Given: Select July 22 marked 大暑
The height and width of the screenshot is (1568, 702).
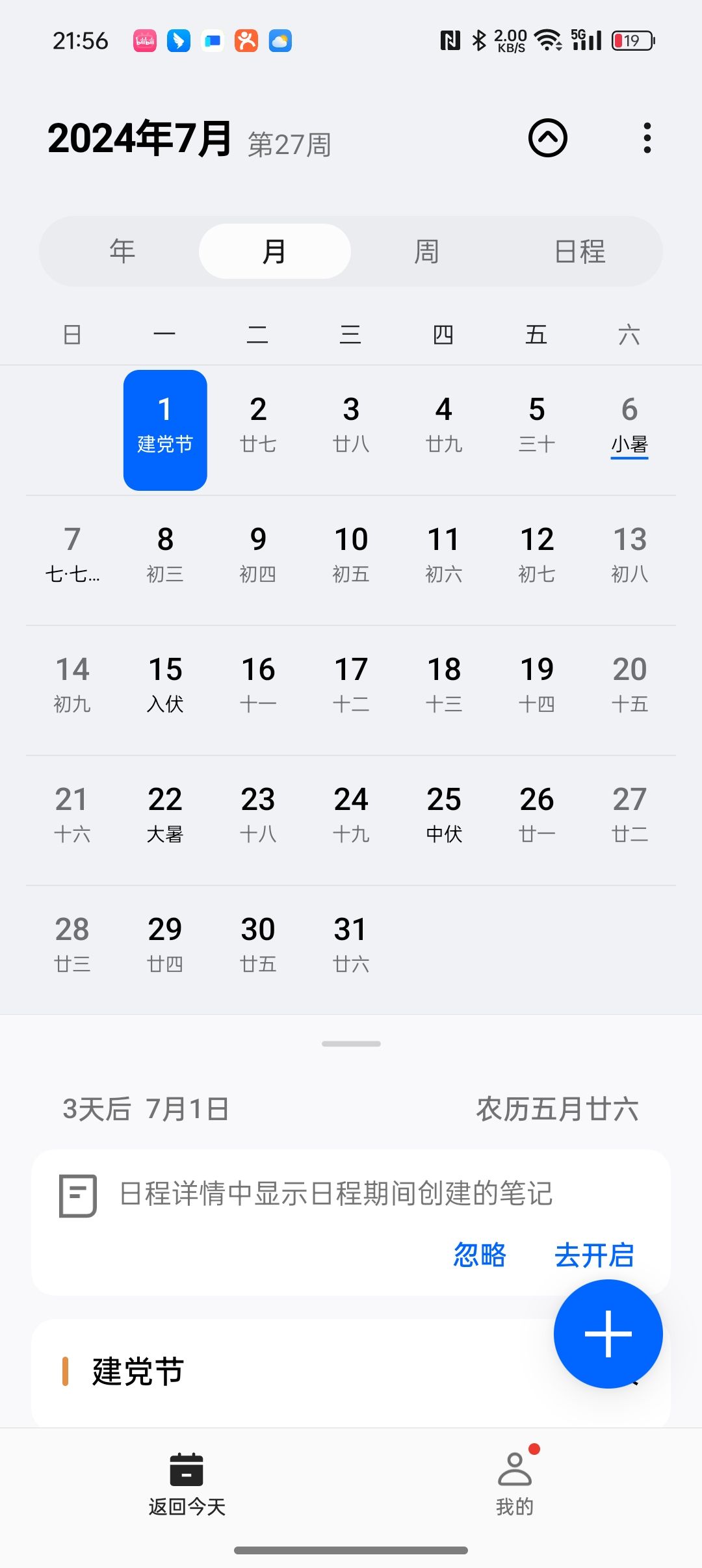Looking at the screenshot, I should 165,815.
